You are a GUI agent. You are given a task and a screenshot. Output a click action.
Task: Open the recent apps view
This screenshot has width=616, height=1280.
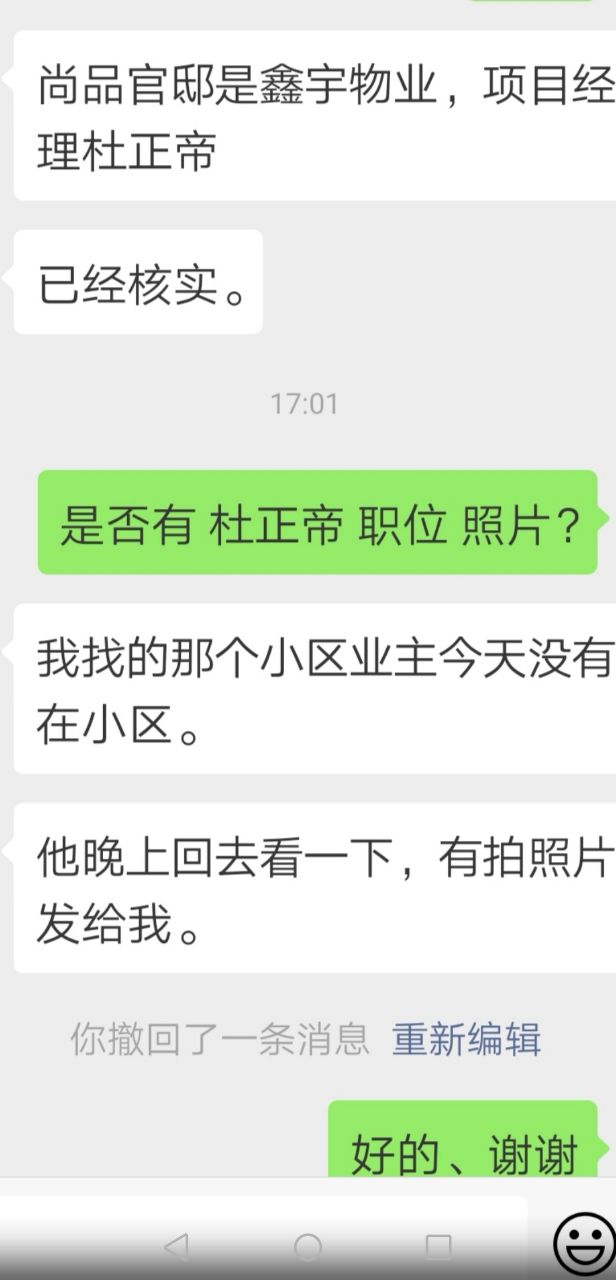point(438,1246)
